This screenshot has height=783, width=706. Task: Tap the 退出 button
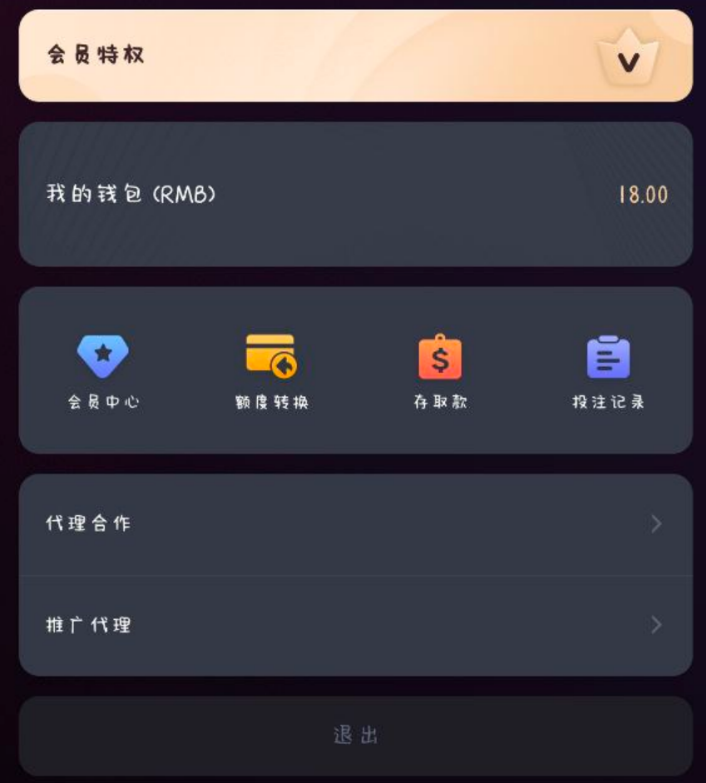tap(355, 736)
